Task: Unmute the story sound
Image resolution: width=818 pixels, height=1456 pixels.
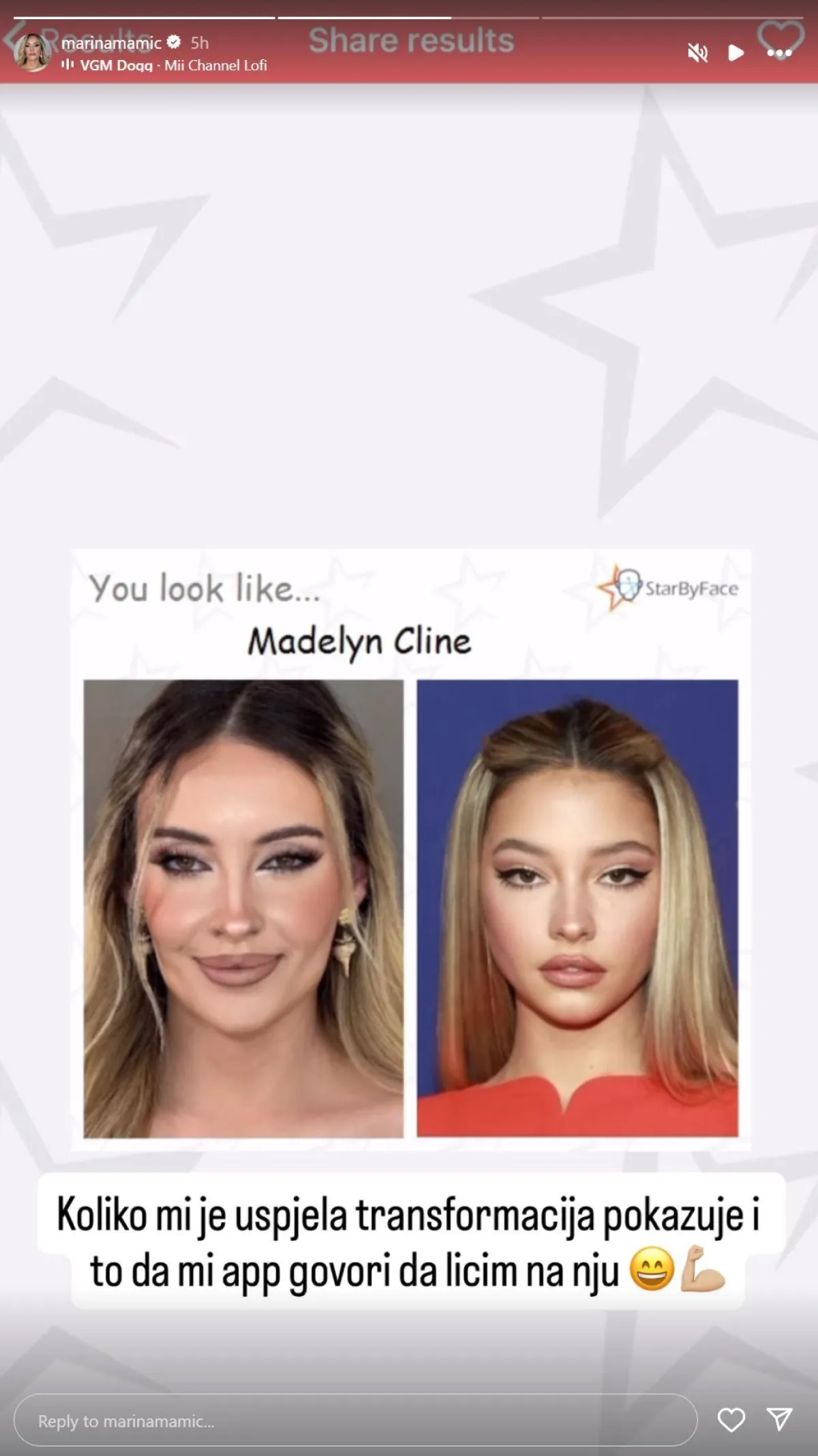Action: pos(697,53)
